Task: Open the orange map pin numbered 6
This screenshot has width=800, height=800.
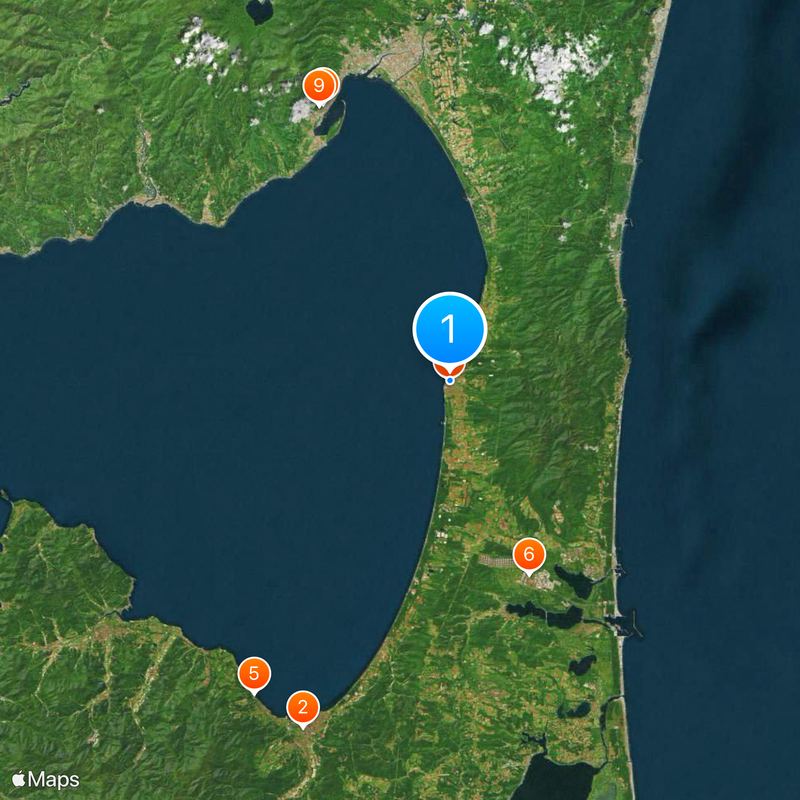Action: [x=529, y=555]
